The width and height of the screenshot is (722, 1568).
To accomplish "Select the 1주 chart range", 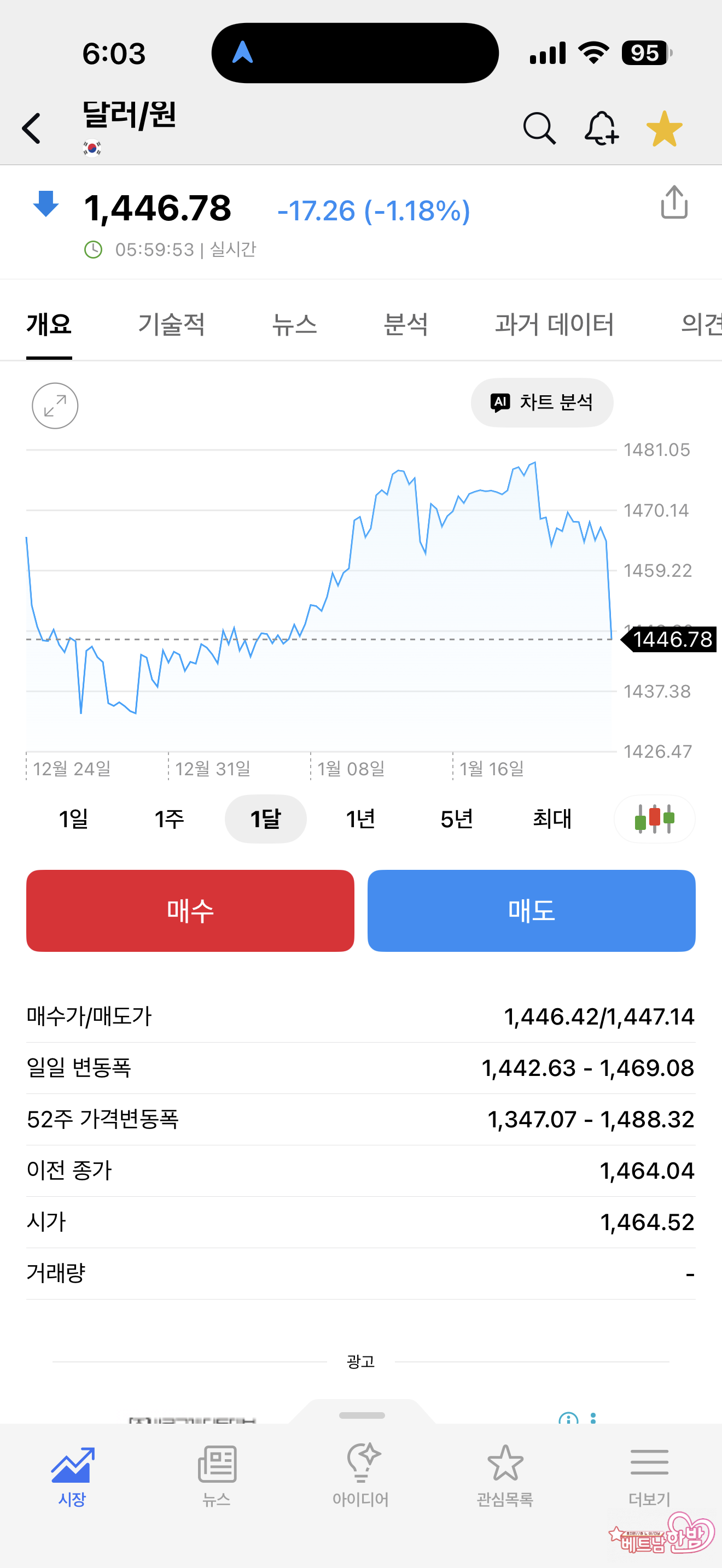I will (169, 818).
